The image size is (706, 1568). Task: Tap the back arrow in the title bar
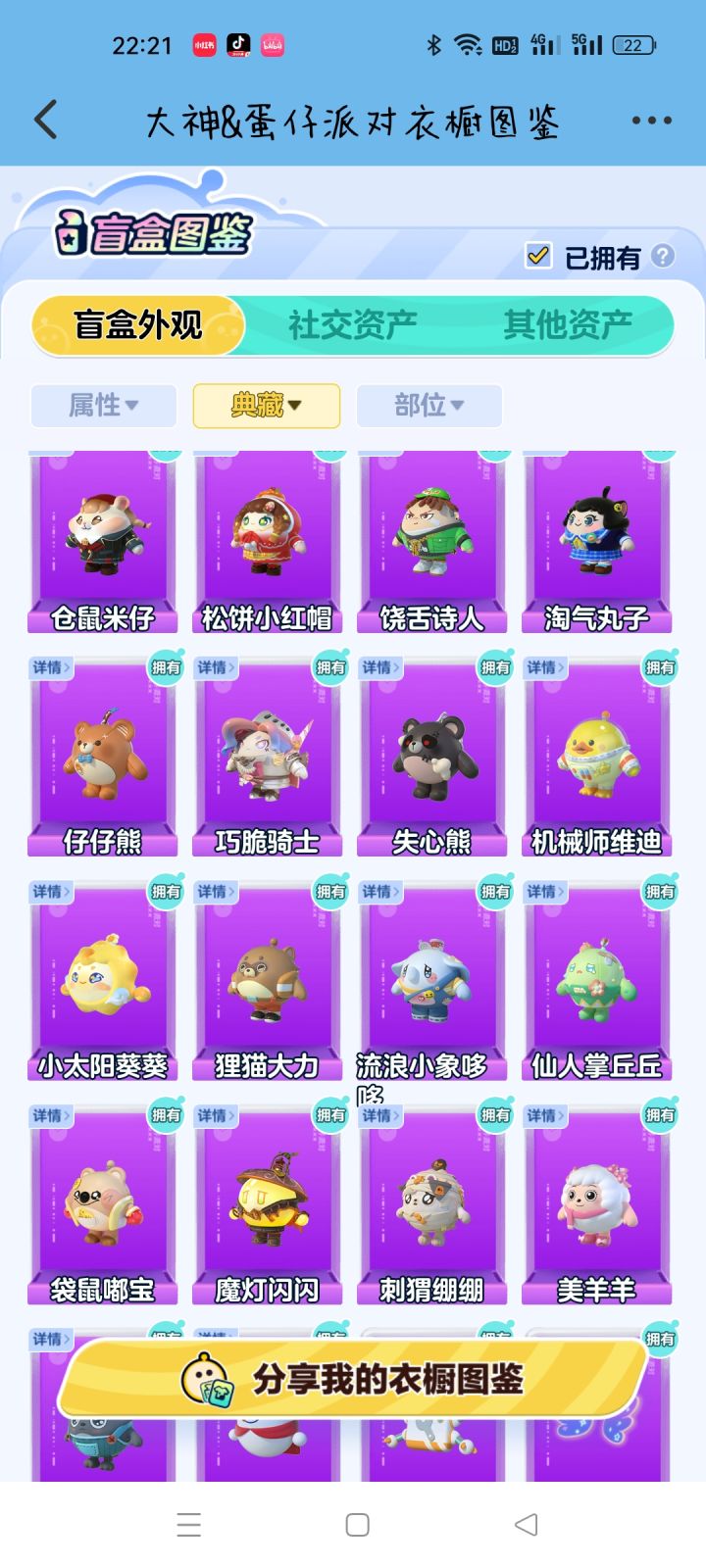(x=43, y=120)
